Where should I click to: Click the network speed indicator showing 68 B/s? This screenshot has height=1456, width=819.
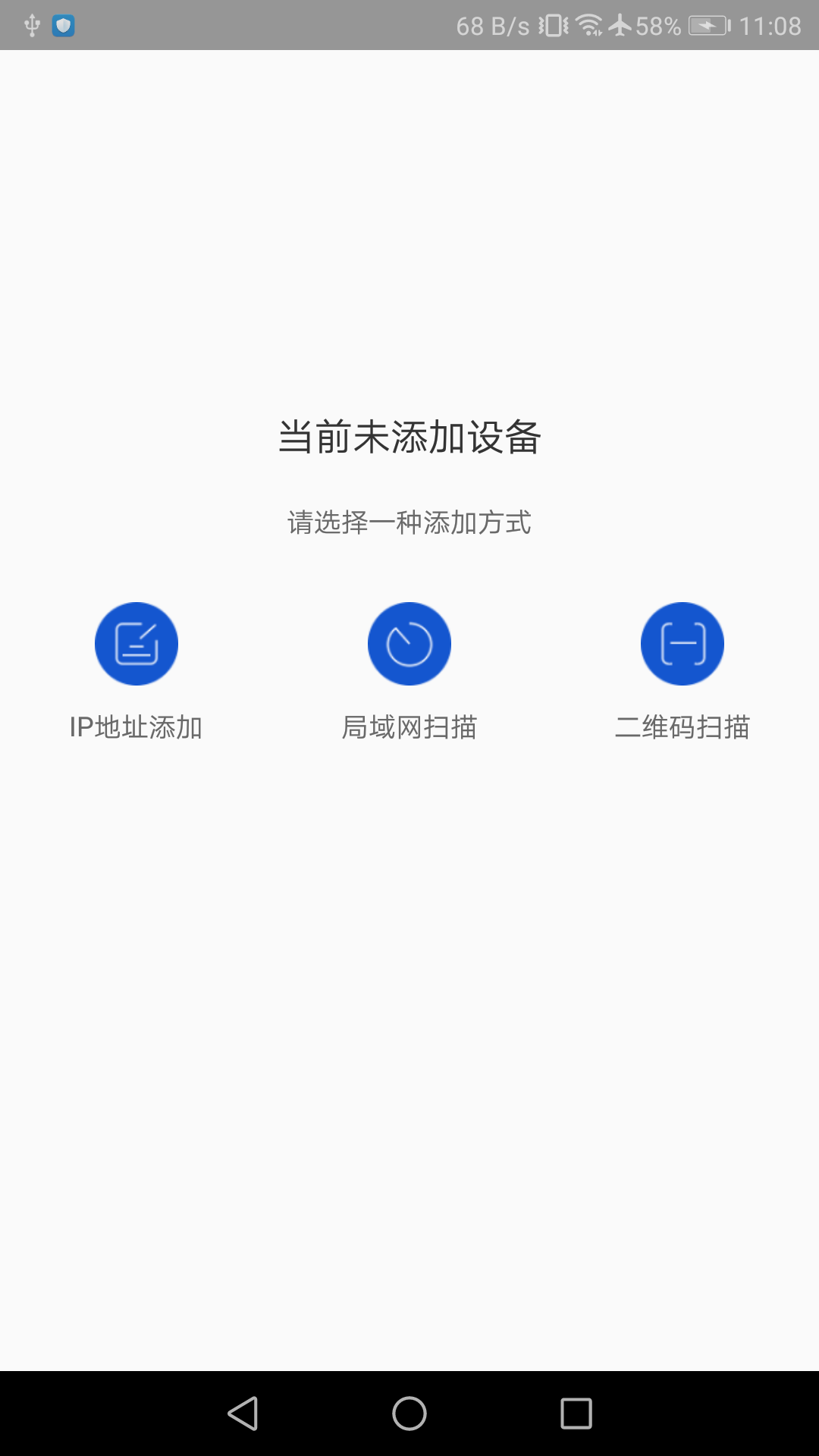pyautogui.click(x=493, y=24)
